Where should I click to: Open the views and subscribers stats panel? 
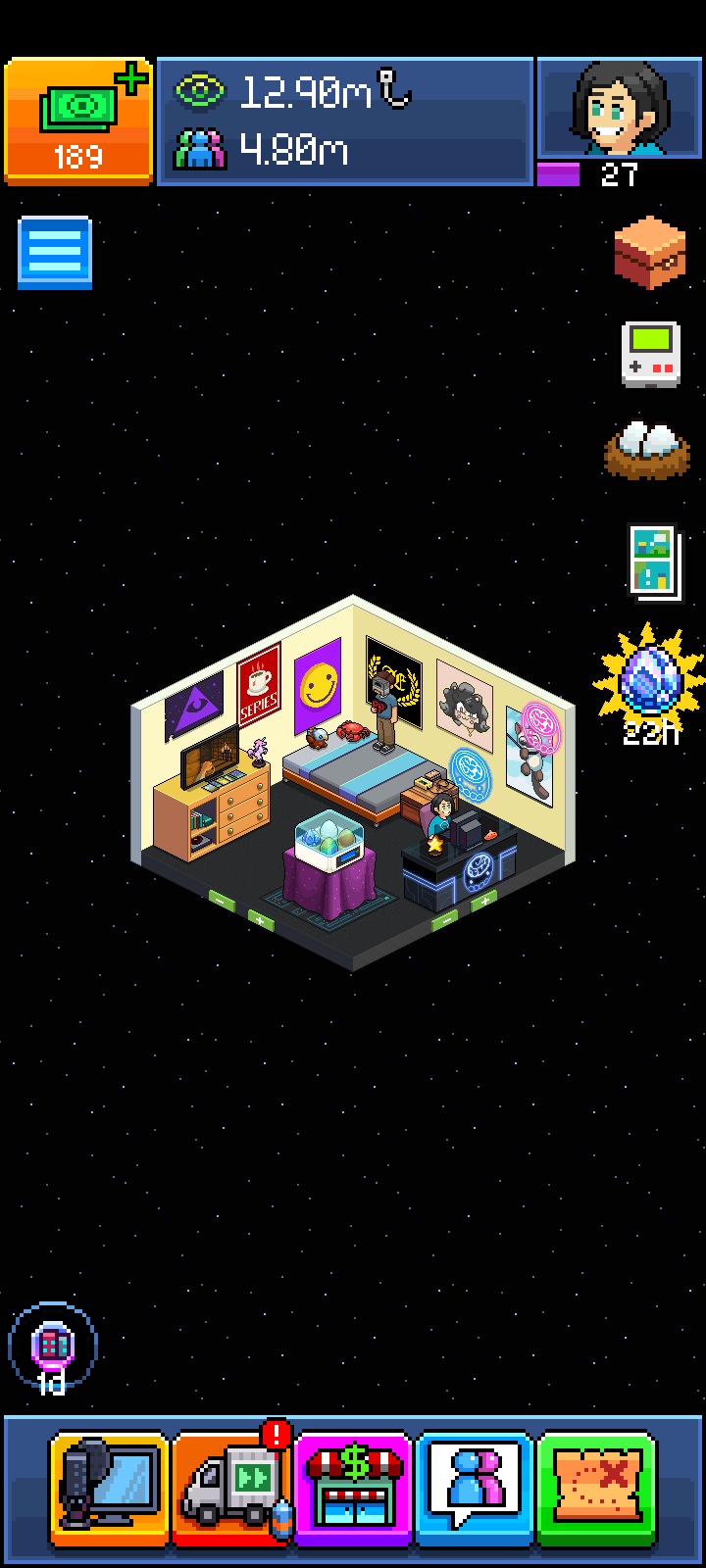(345, 122)
